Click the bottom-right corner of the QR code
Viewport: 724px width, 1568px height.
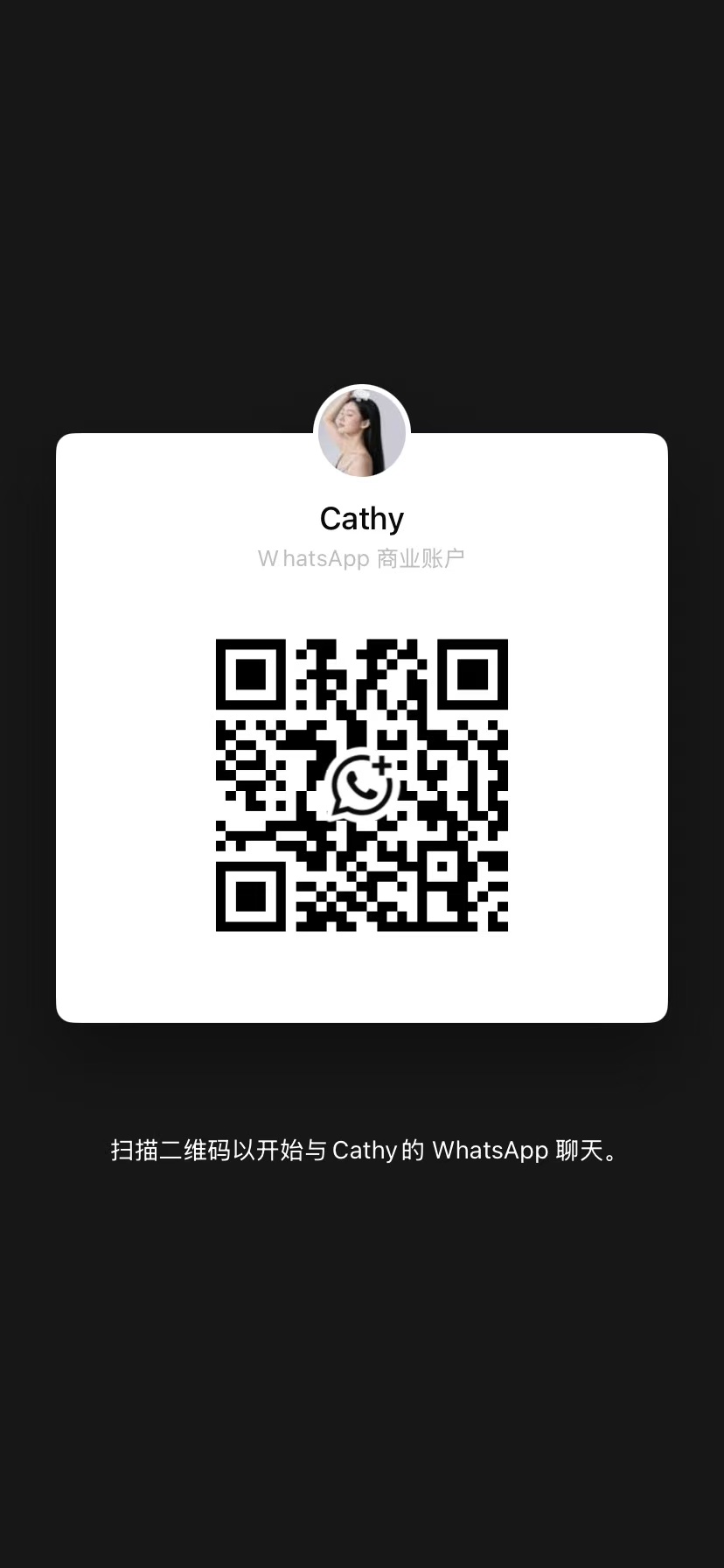[x=505, y=929]
